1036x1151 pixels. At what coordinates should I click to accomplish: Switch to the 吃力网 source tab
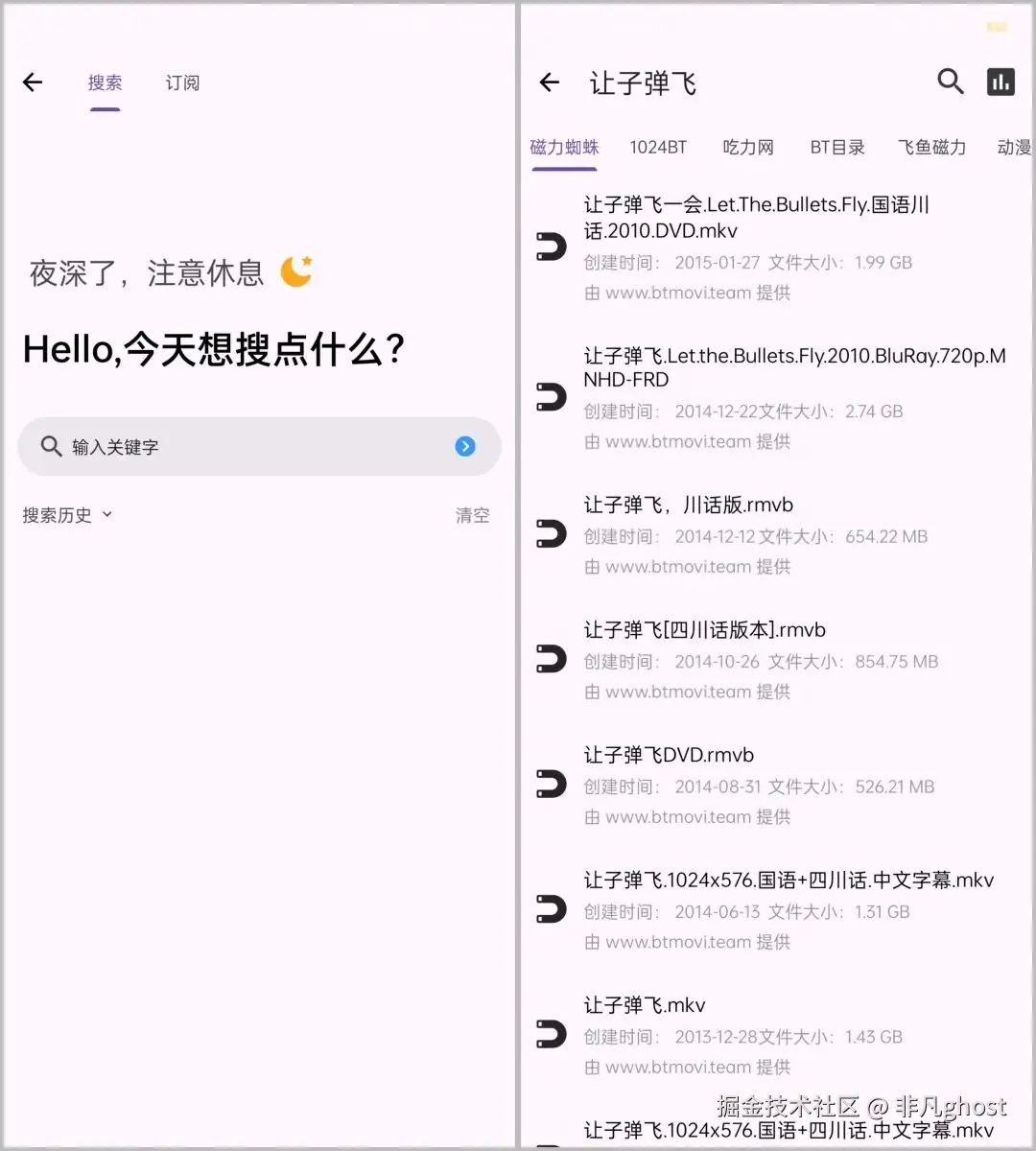748,148
